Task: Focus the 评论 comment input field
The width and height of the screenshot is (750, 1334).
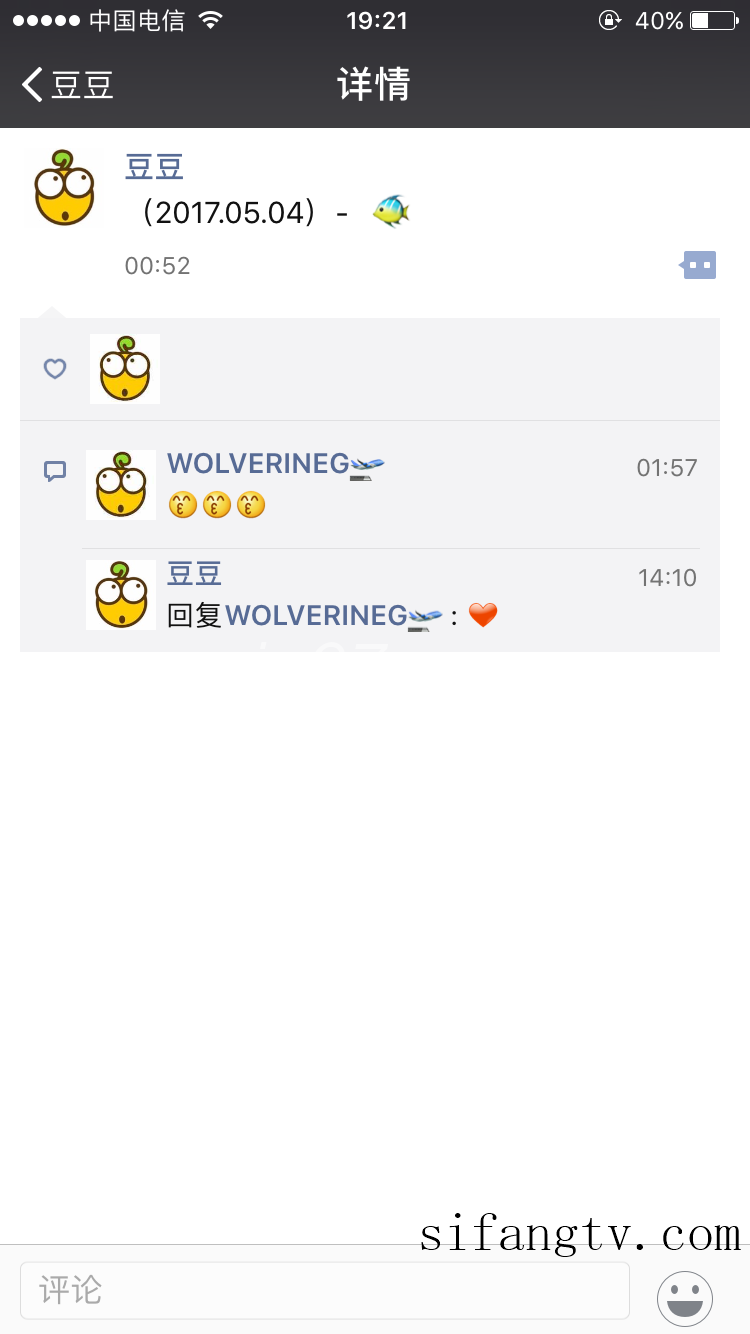Action: [324, 1290]
